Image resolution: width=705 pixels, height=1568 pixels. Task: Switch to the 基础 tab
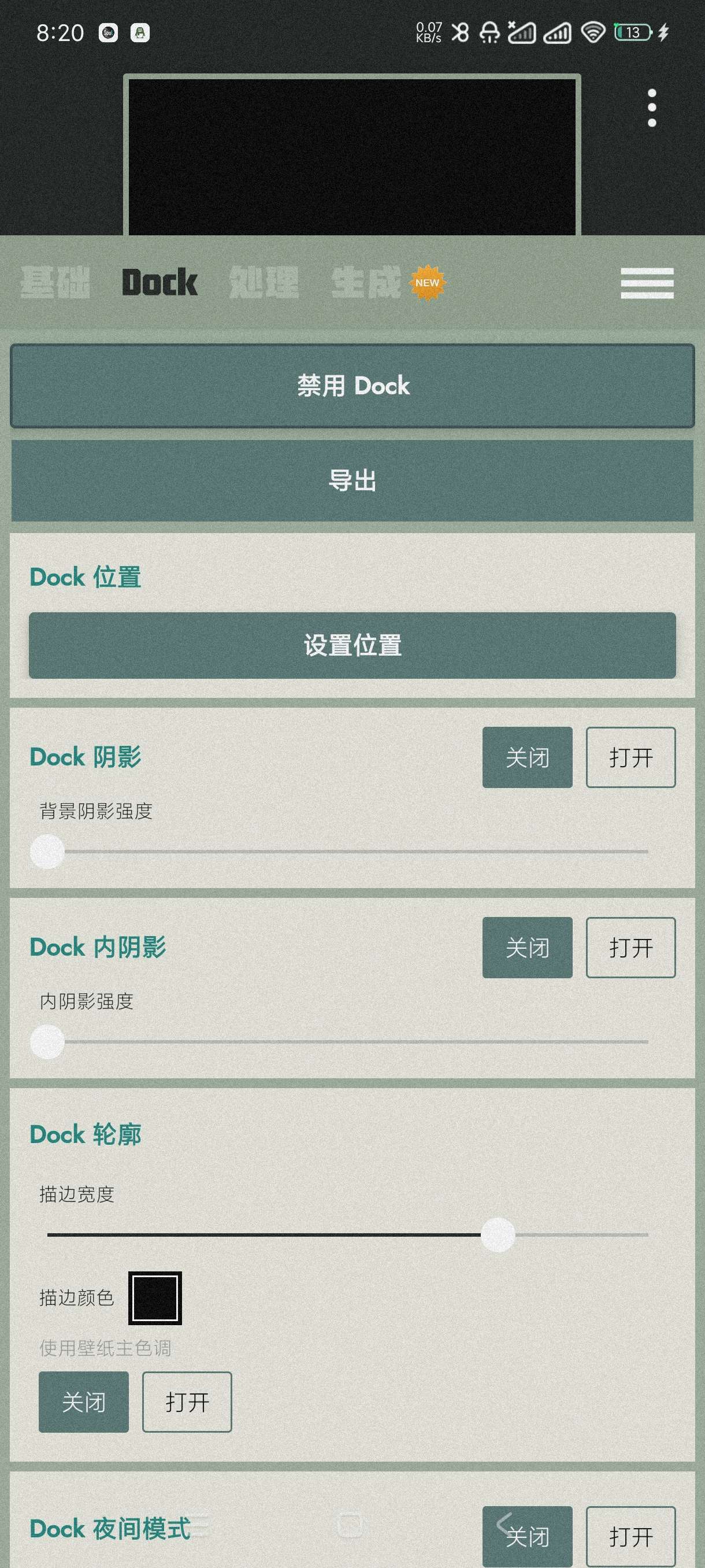(55, 282)
